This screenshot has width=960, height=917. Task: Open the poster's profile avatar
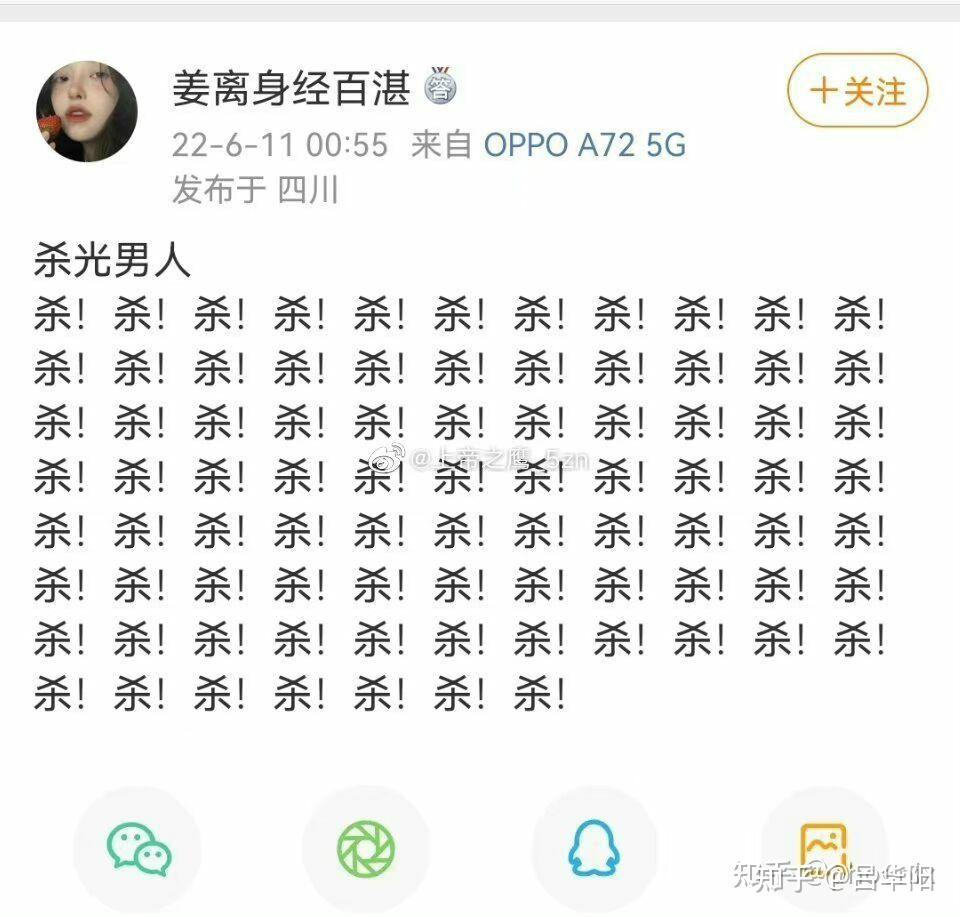tap(87, 111)
